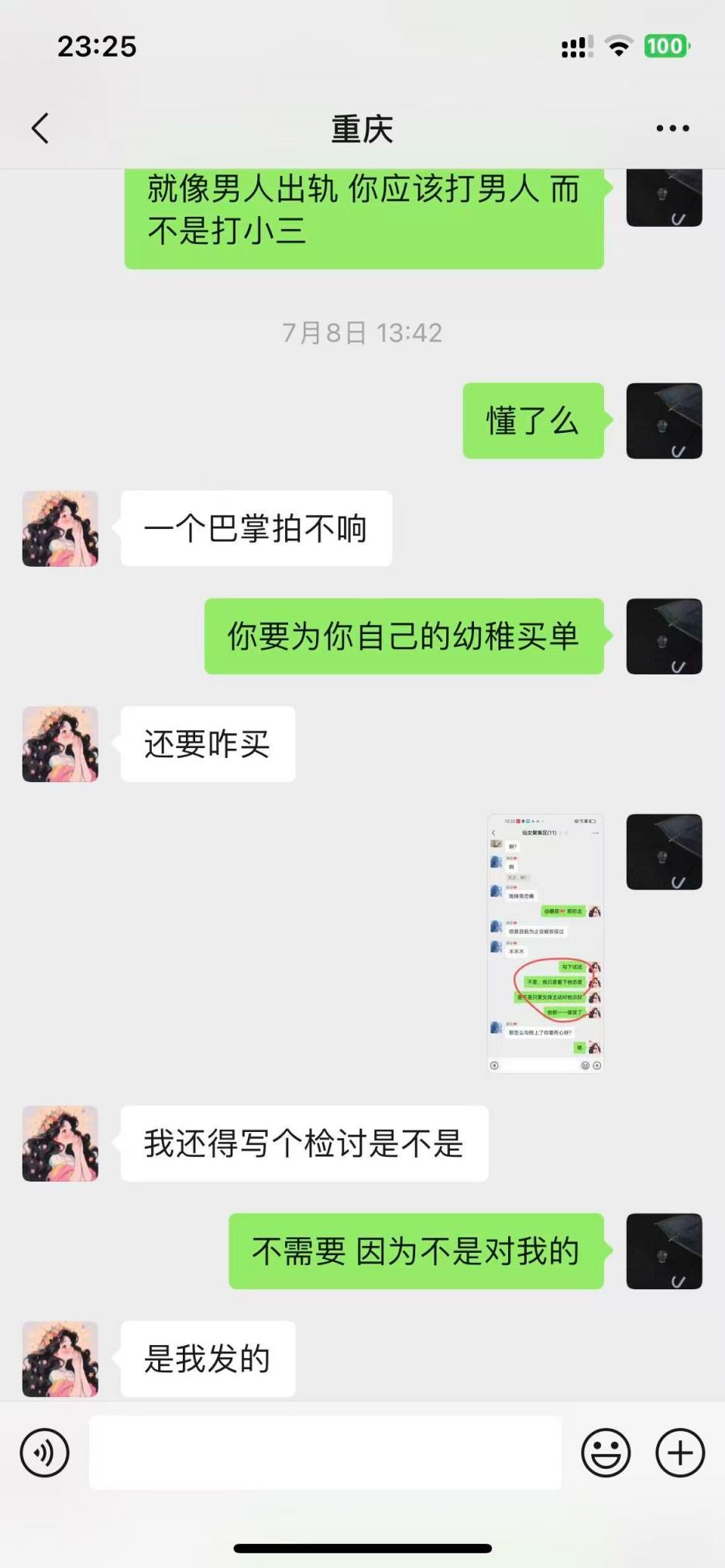
Task: Open contact avatar beside 一个巴掌拍不响
Action: [60, 529]
